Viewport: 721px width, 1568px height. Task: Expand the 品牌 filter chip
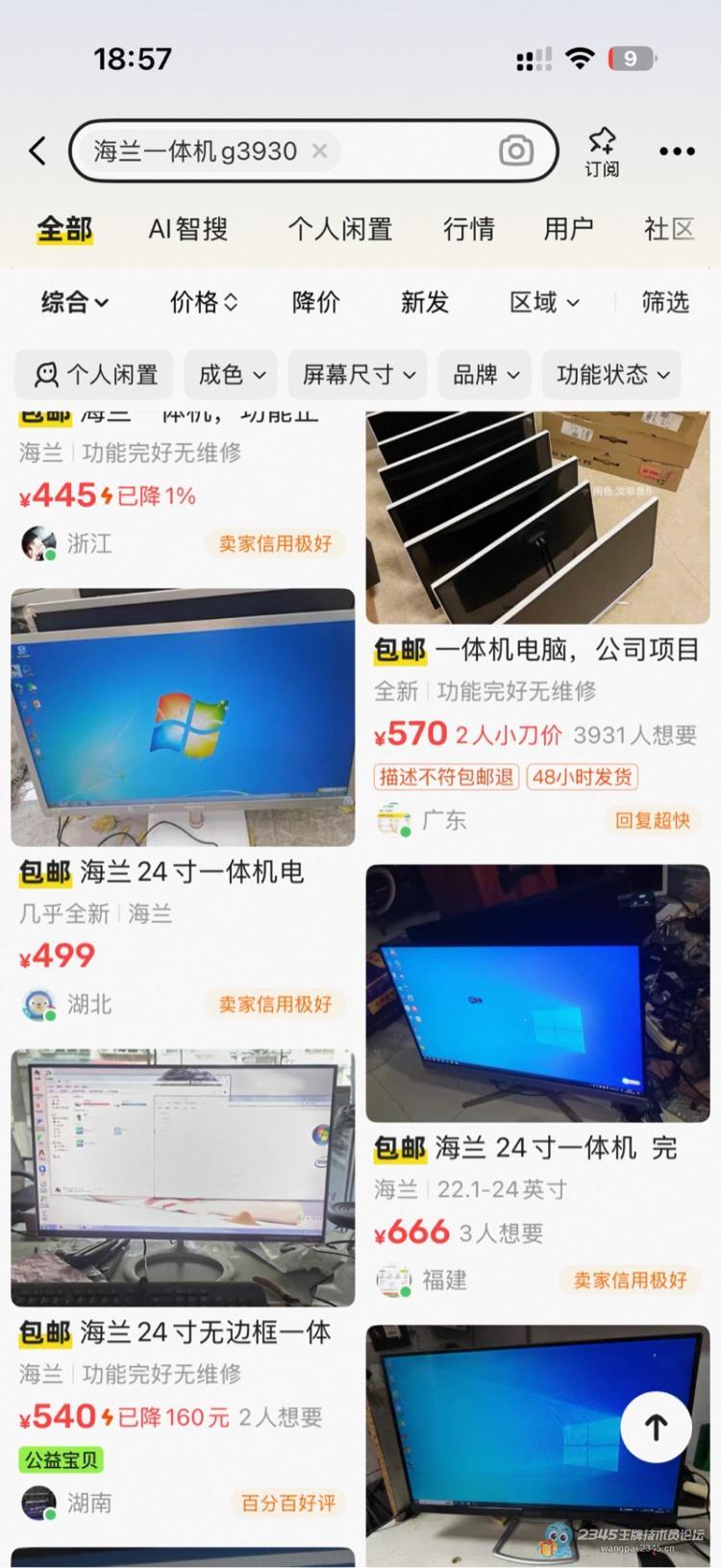(485, 374)
